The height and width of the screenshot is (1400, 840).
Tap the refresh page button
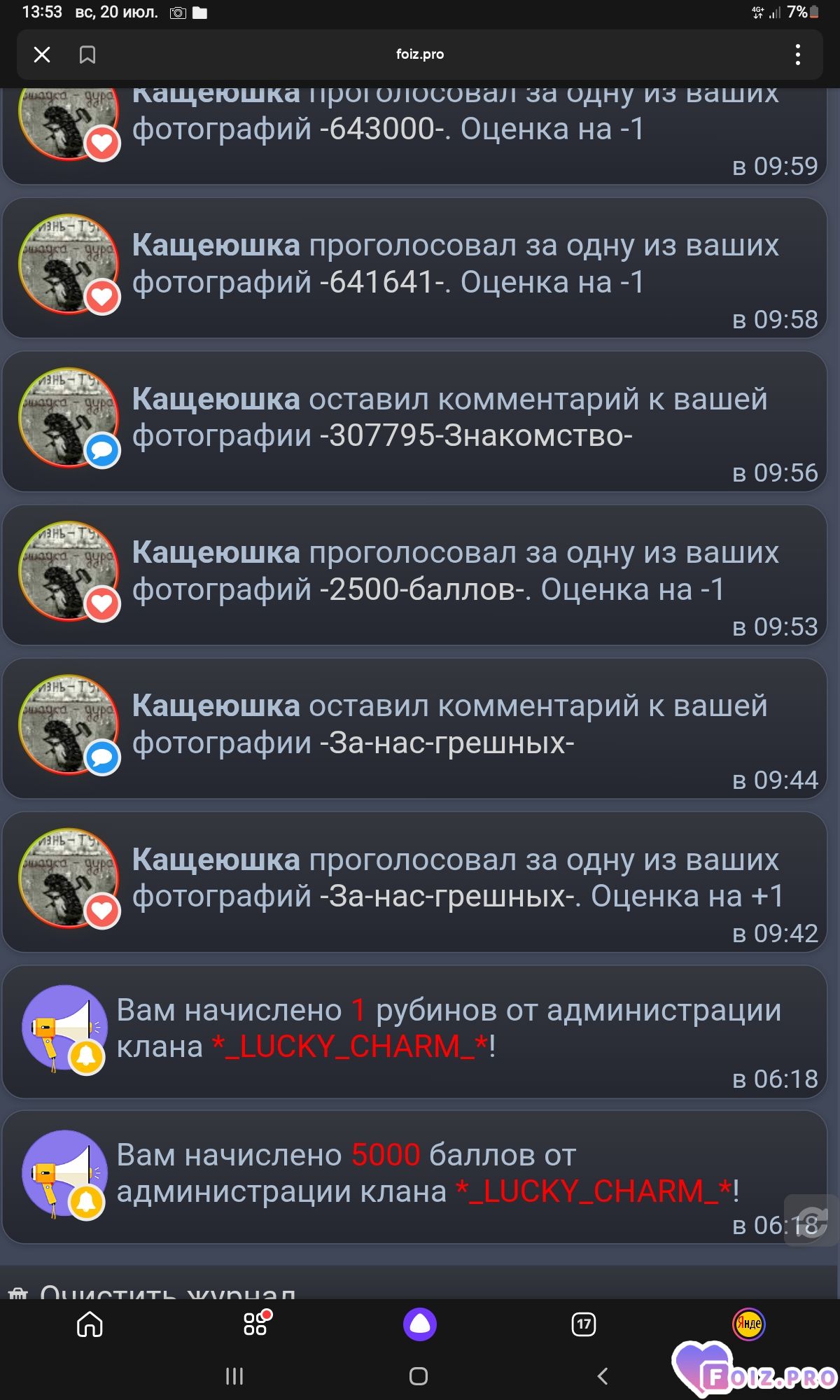click(x=811, y=1221)
